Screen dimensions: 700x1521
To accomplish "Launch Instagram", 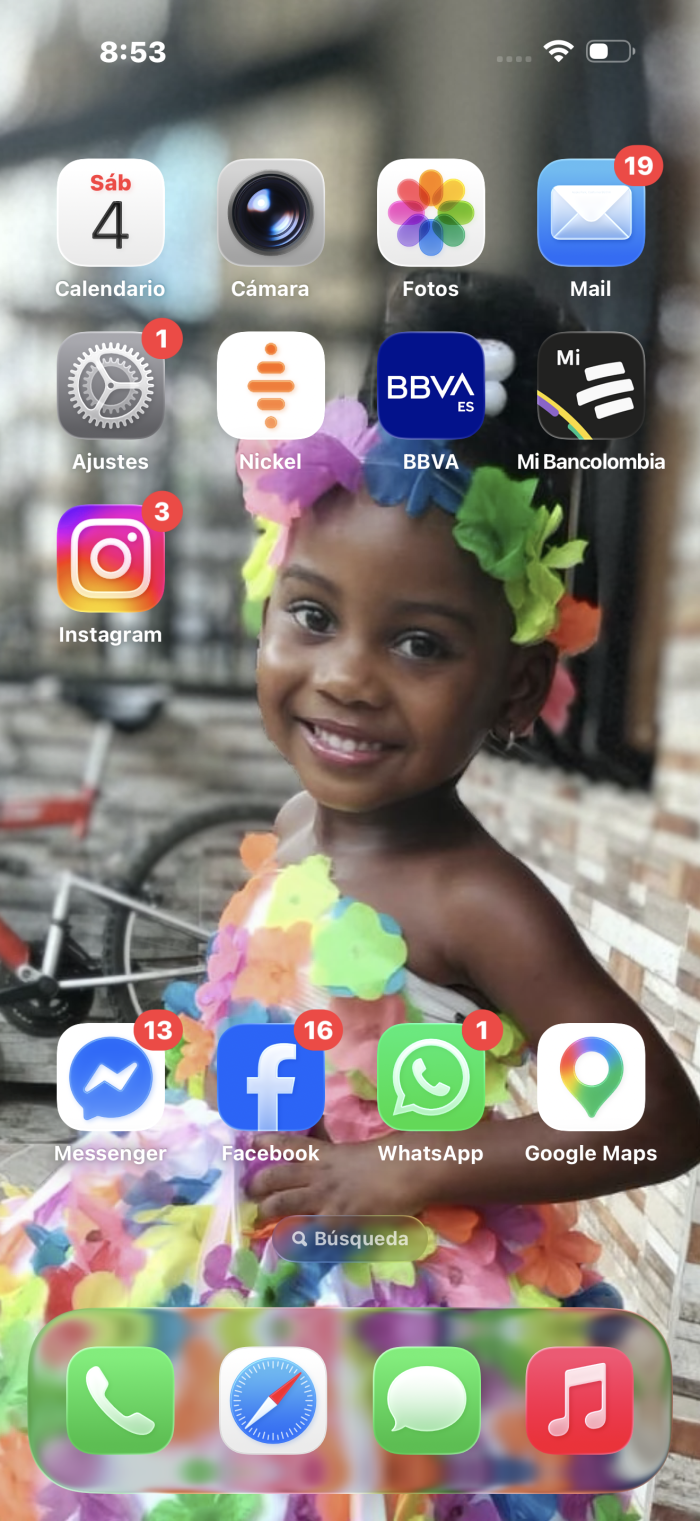I will pyautogui.click(x=110, y=559).
